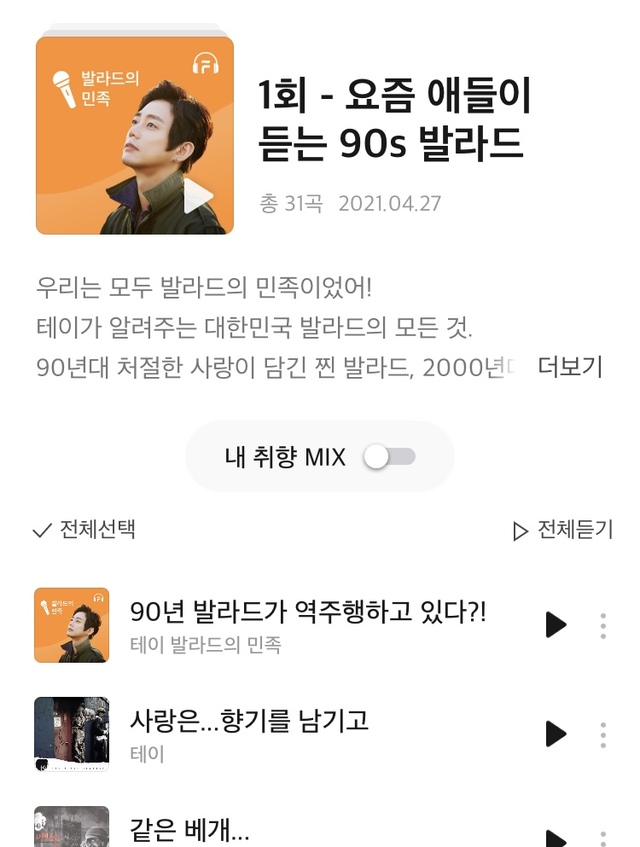Play all songs with 전체듣기
The height and width of the screenshot is (847, 640).
point(562,530)
